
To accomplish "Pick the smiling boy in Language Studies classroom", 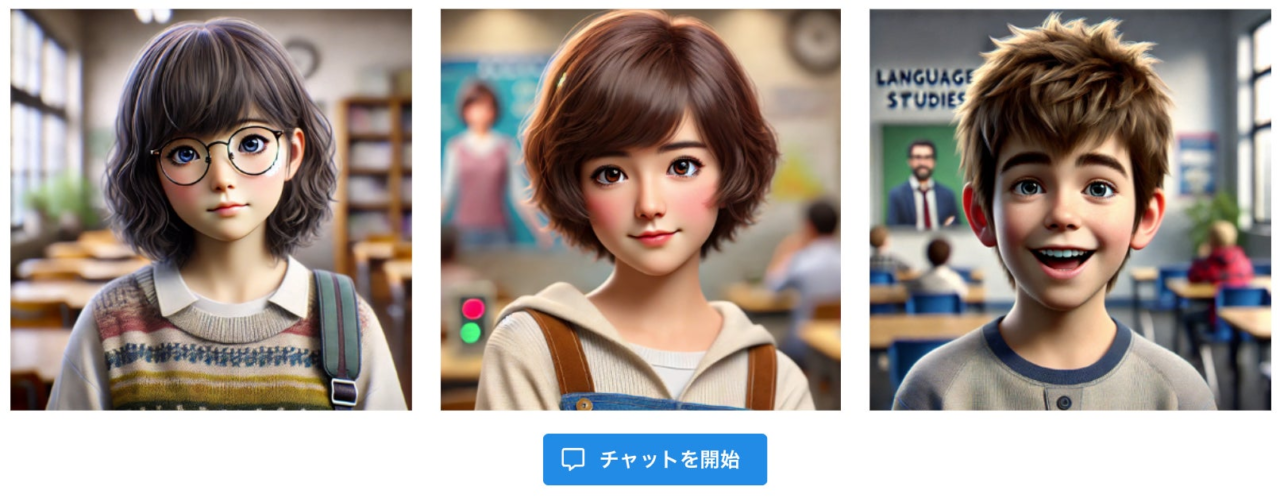I will (1069, 210).
